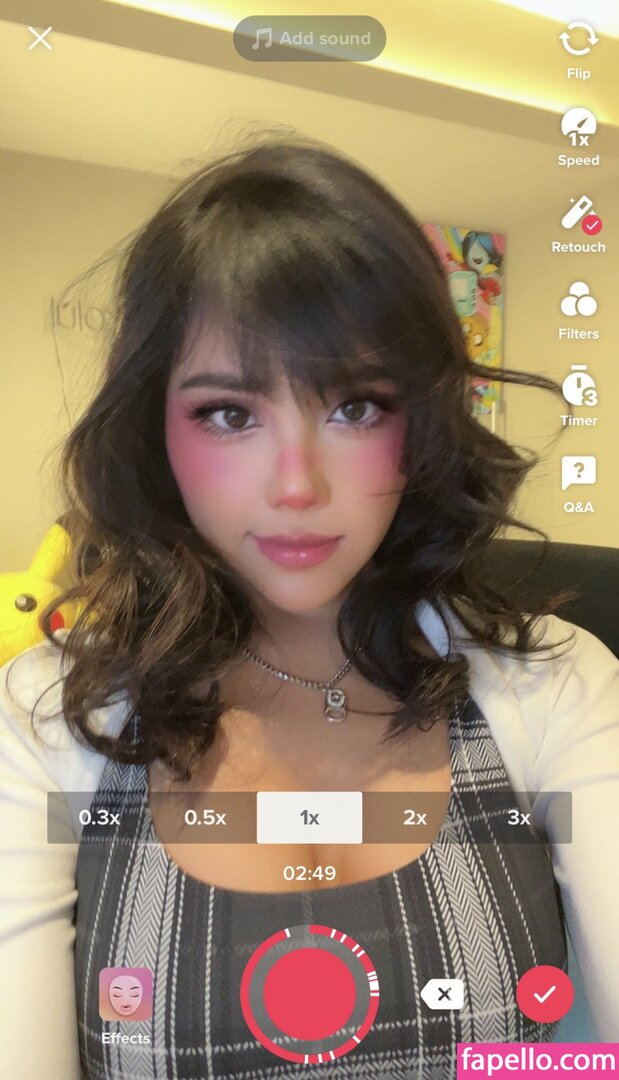Select 0.3x recording speed
The height and width of the screenshot is (1080, 619).
99,818
